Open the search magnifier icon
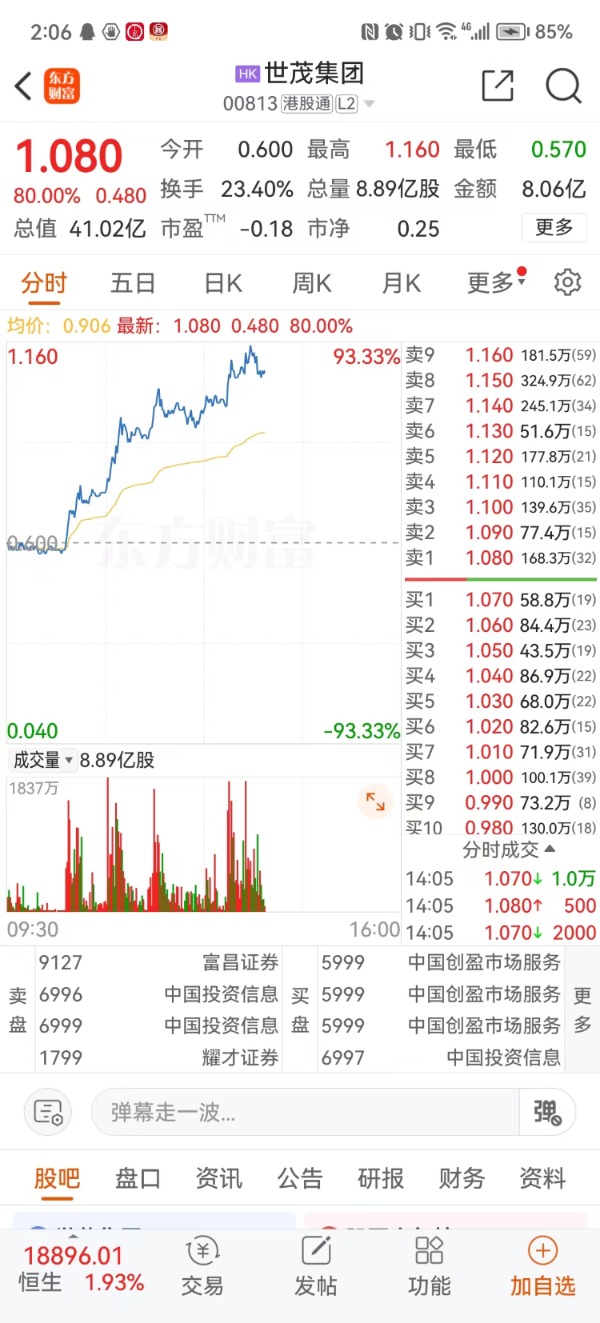 coord(563,86)
